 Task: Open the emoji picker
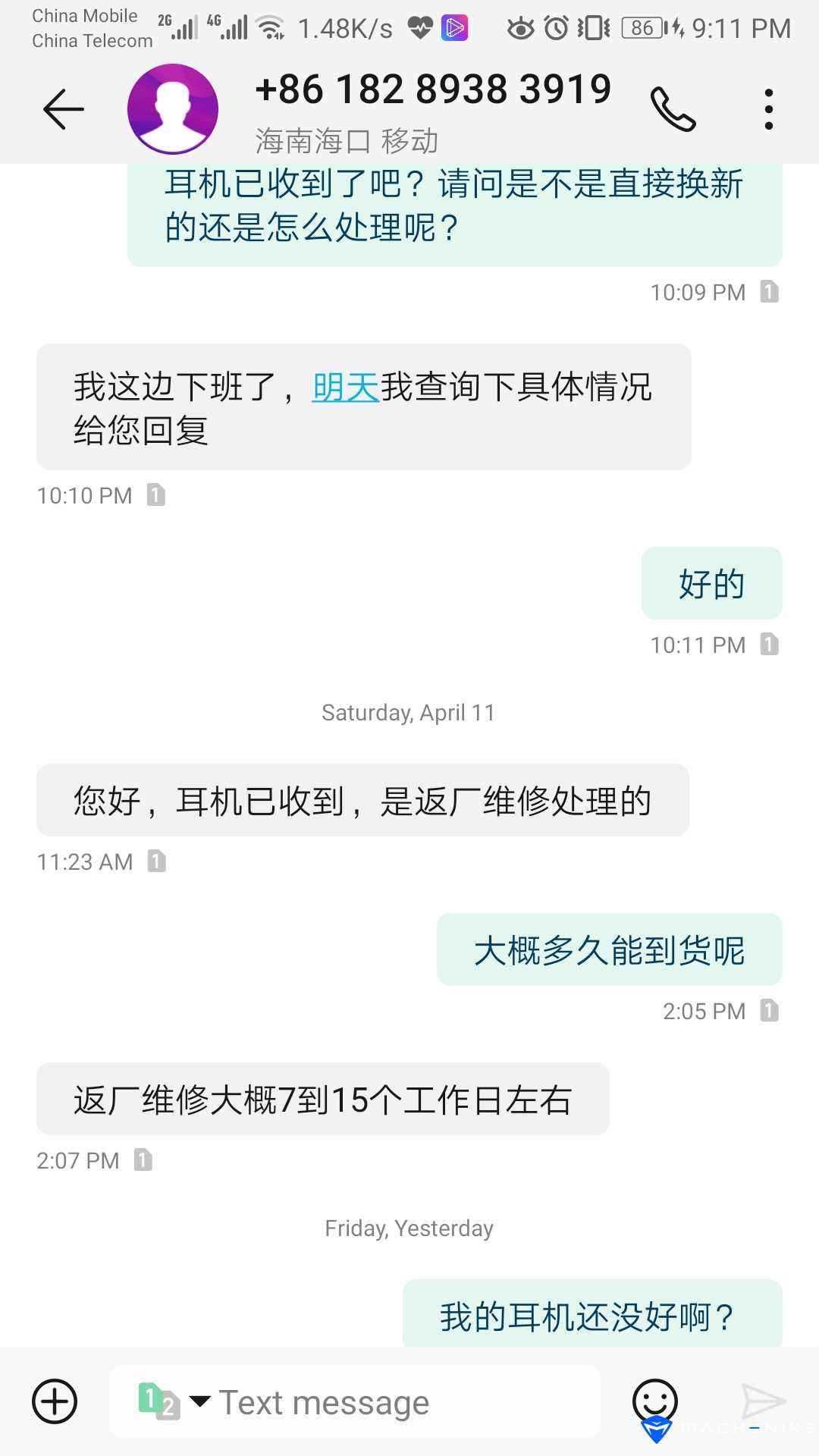(x=655, y=1401)
